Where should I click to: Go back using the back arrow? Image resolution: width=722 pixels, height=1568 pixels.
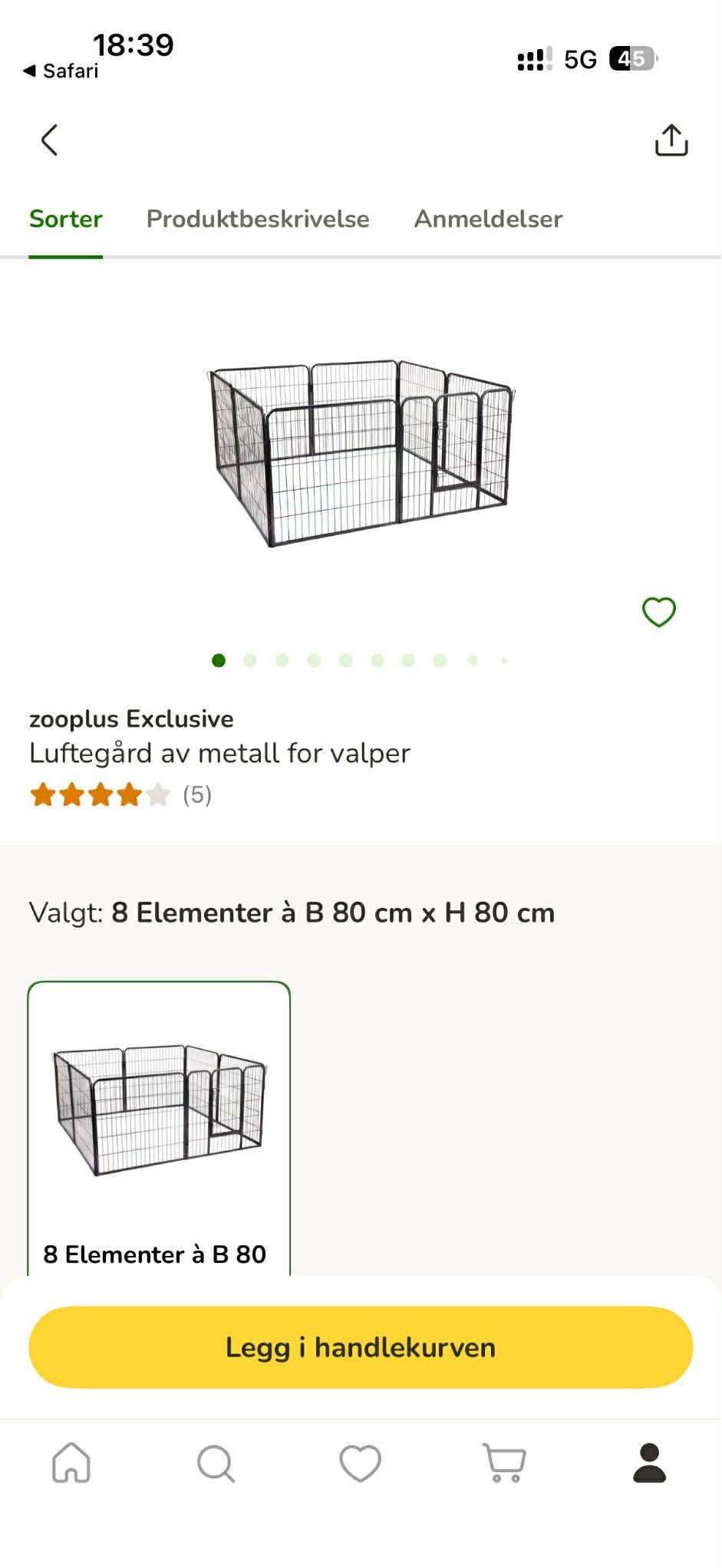click(49, 140)
